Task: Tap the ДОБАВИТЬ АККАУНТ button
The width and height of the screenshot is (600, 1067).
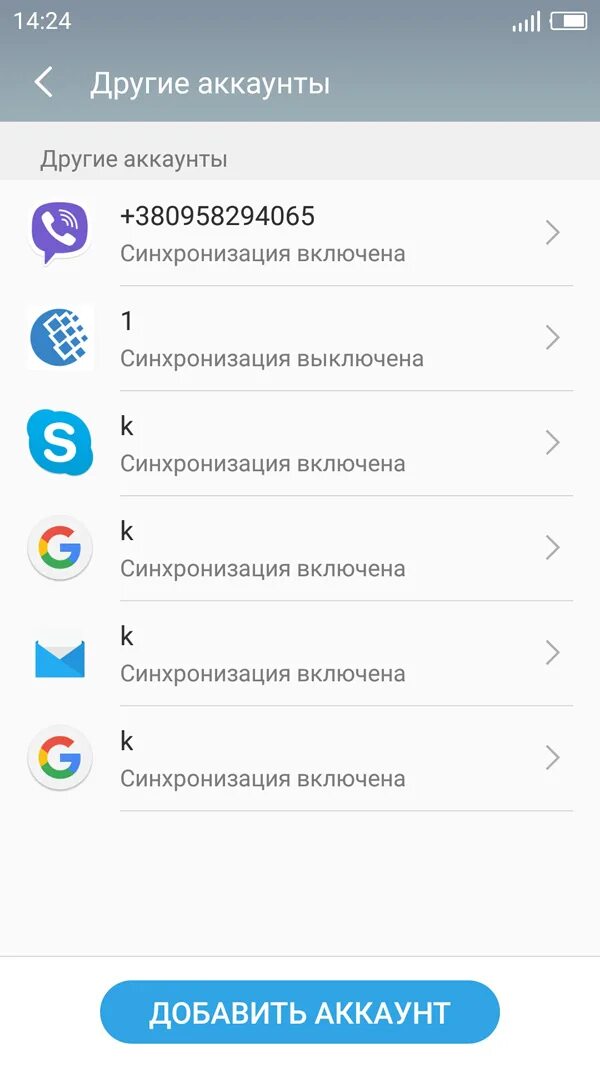Action: (x=299, y=1012)
